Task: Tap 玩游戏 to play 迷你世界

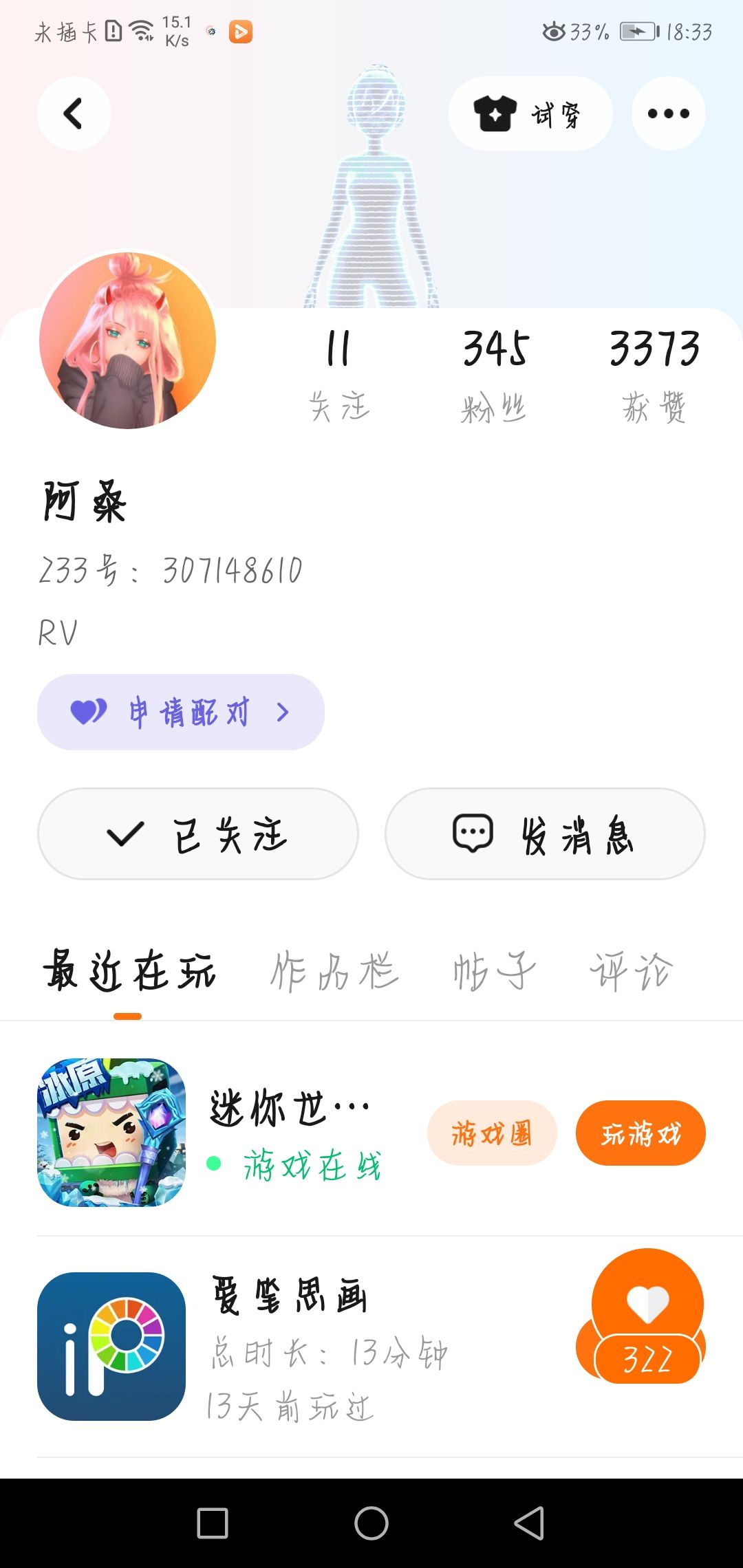Action: [x=640, y=1133]
